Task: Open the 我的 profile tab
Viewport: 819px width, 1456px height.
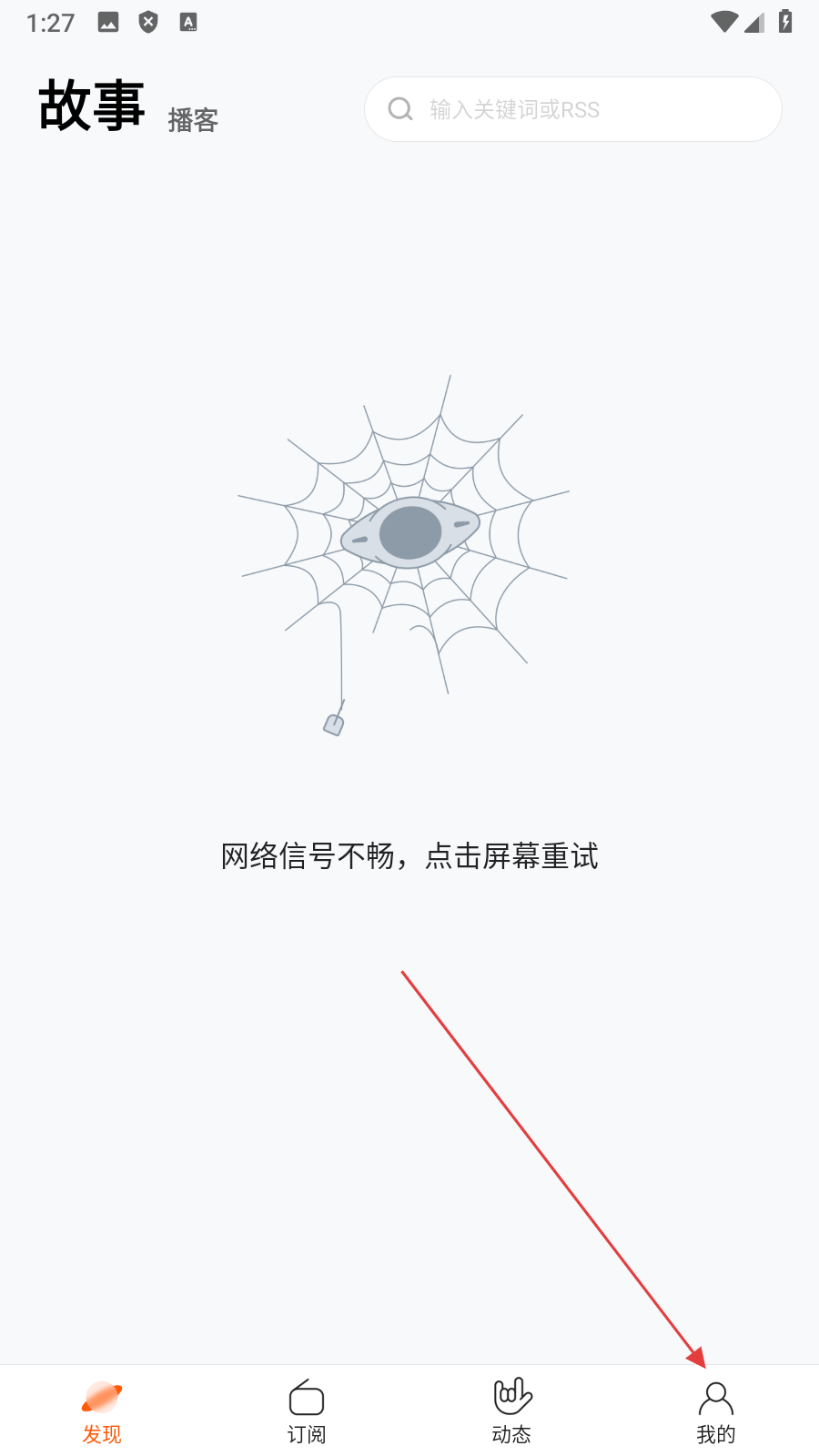Action: click(x=716, y=1412)
